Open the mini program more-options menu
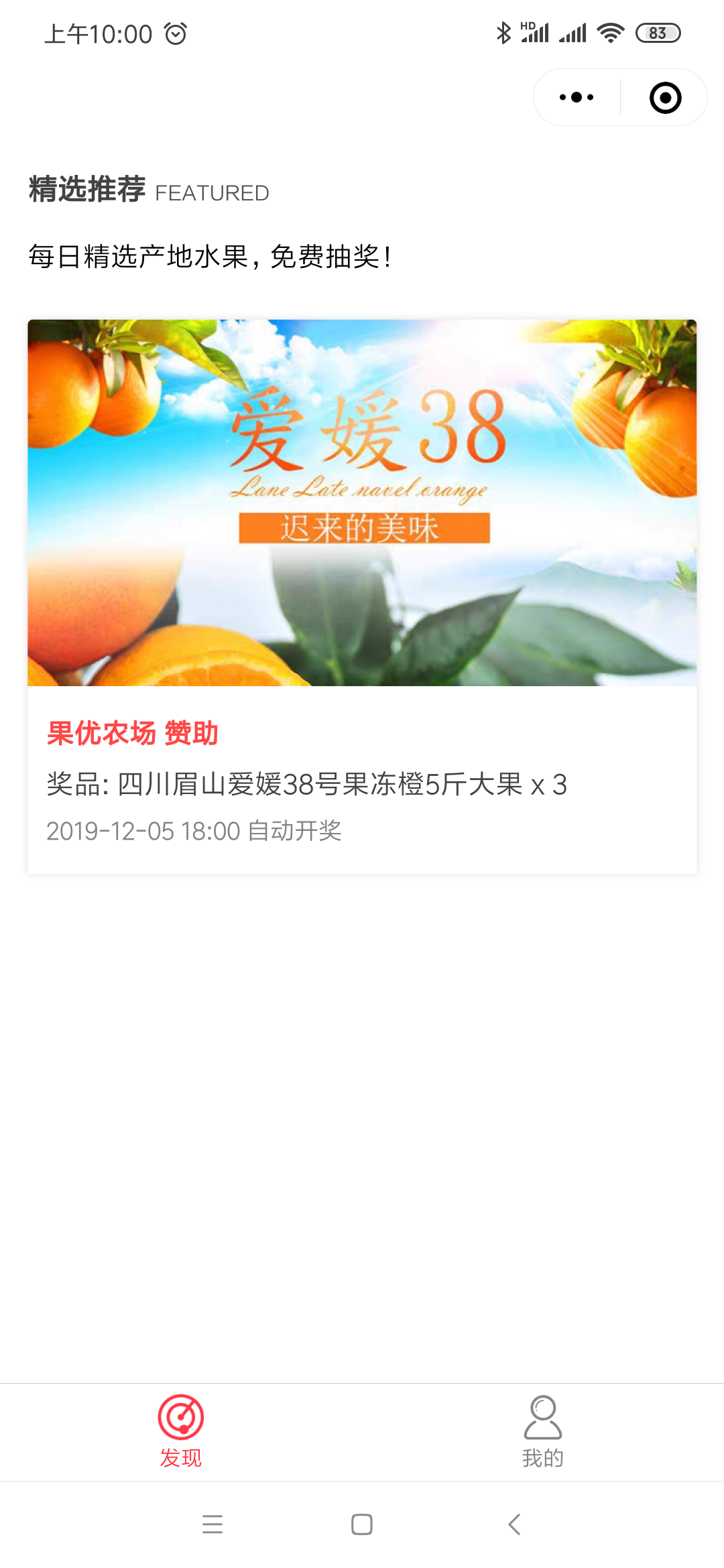This screenshot has height=1568, width=724. 577,98
